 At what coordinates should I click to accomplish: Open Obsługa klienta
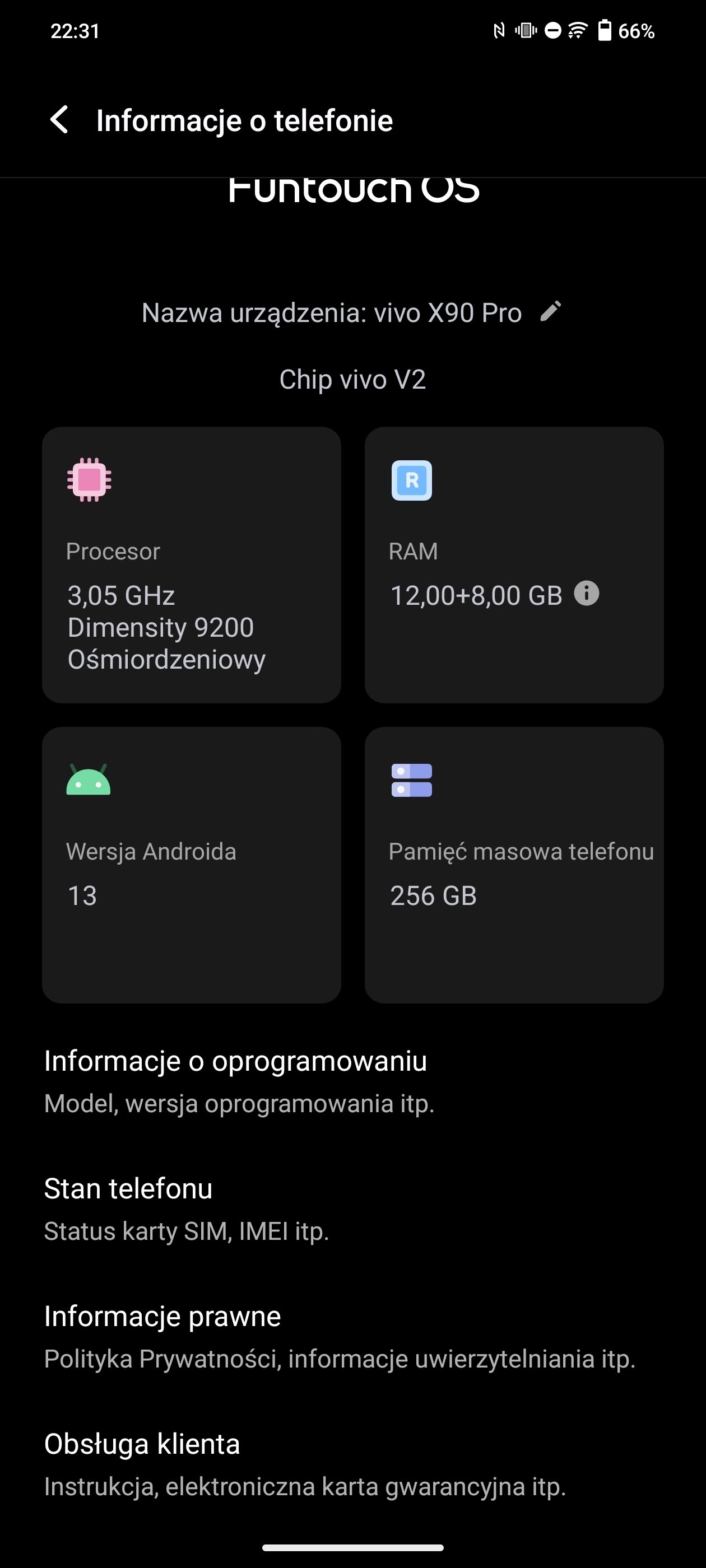pos(354,1464)
